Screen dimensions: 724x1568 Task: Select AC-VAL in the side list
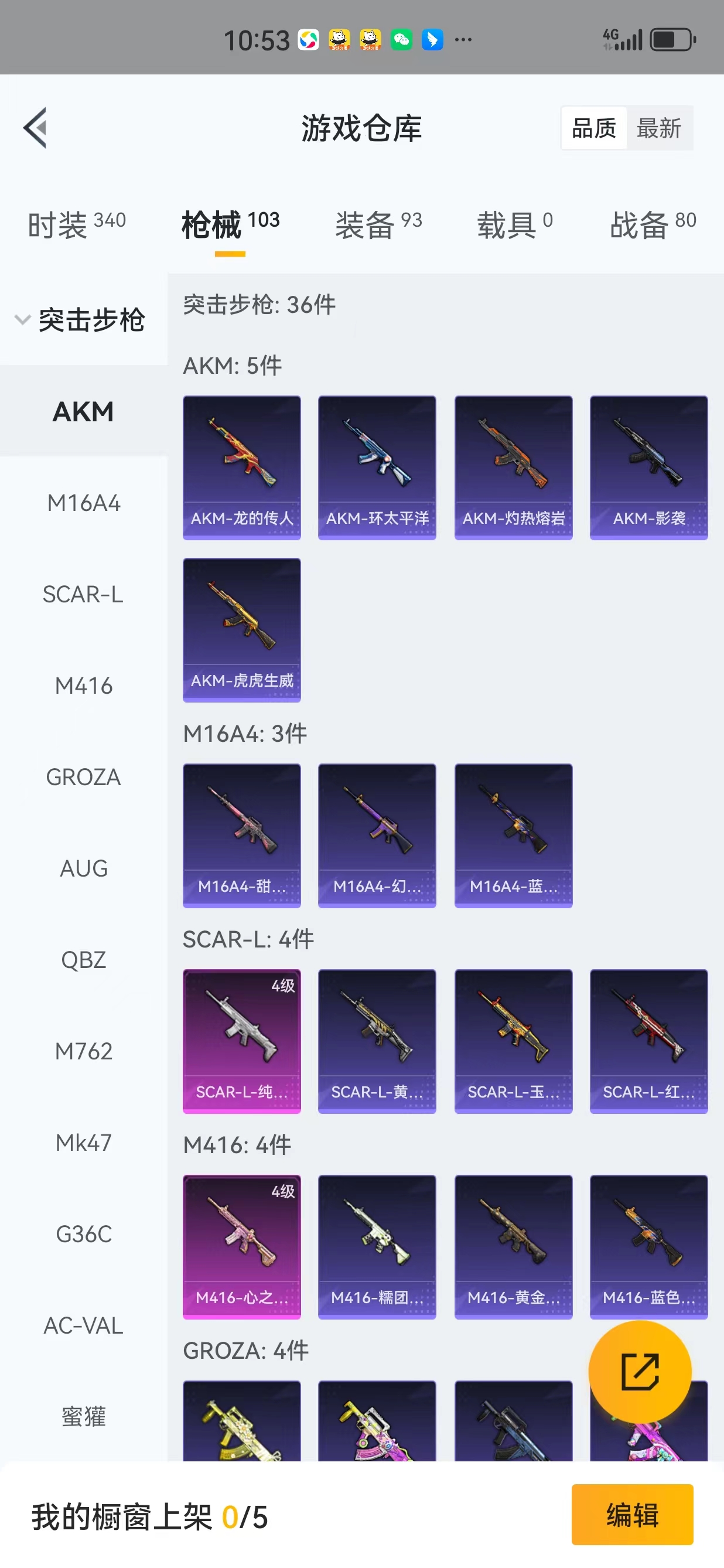83,1325
